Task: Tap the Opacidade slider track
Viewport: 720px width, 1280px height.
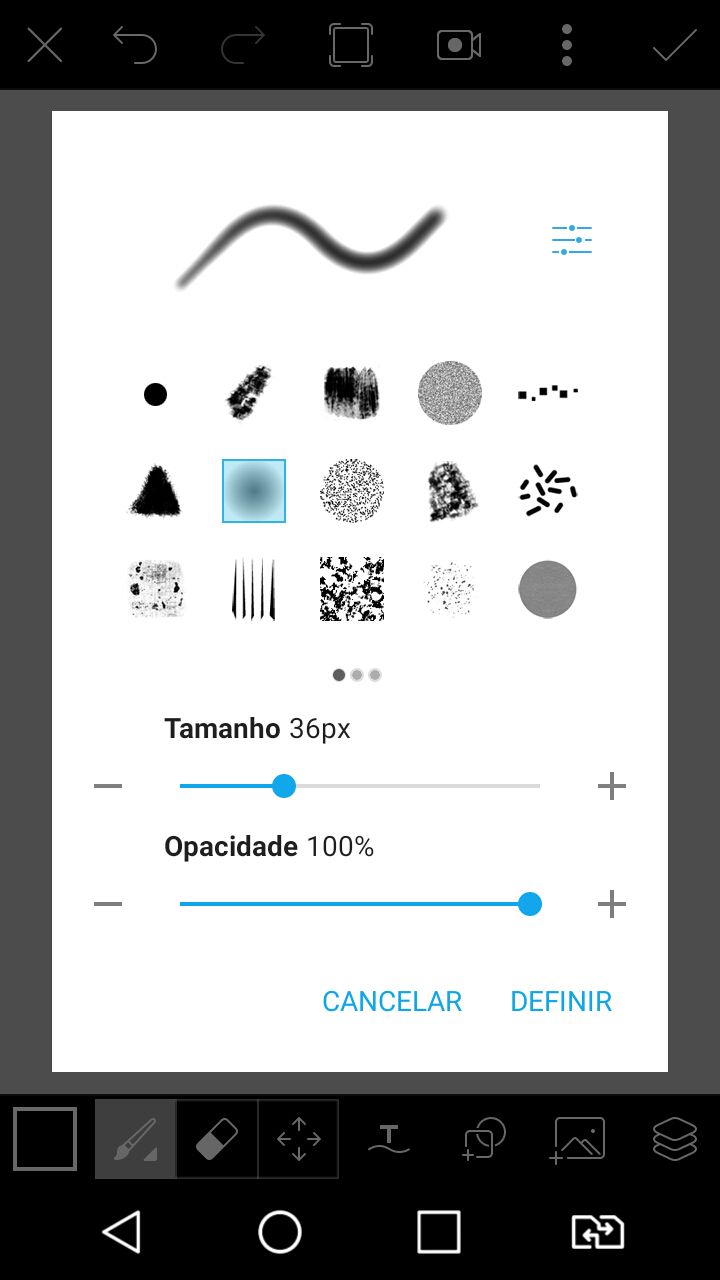Action: pyautogui.click(x=360, y=904)
